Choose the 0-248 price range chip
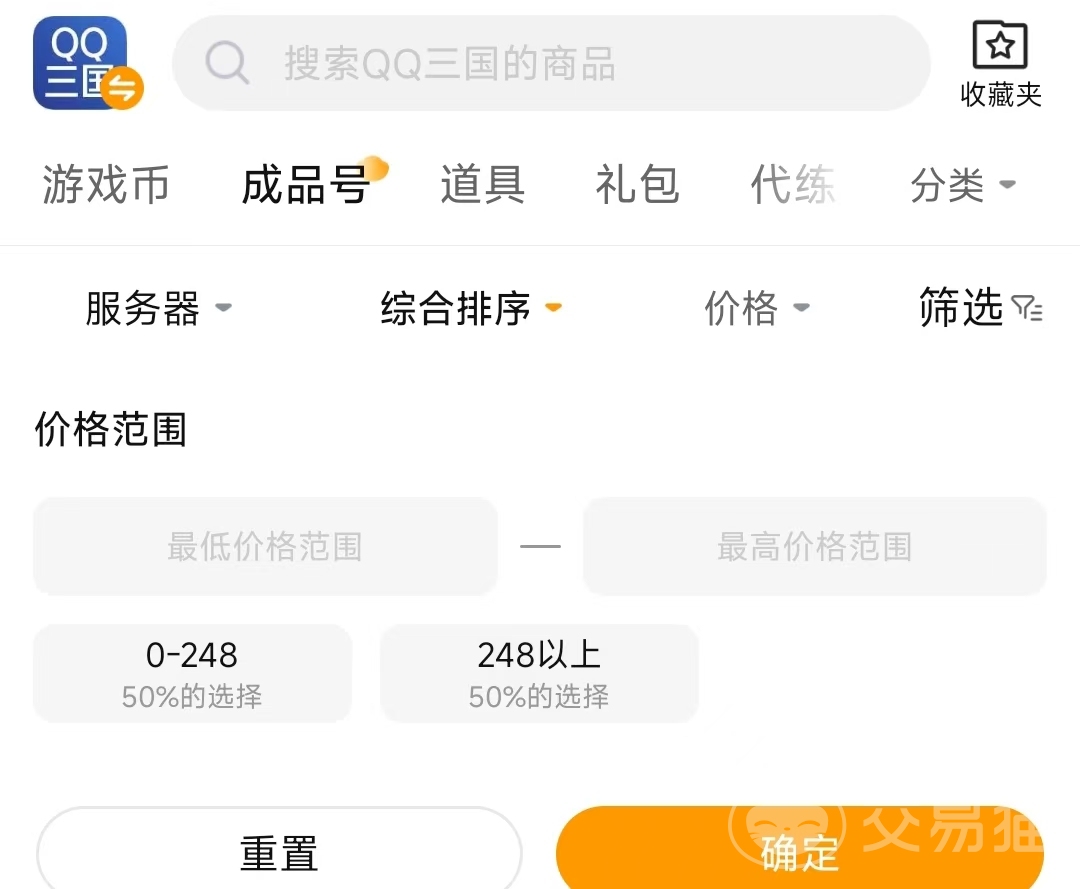 pos(192,673)
